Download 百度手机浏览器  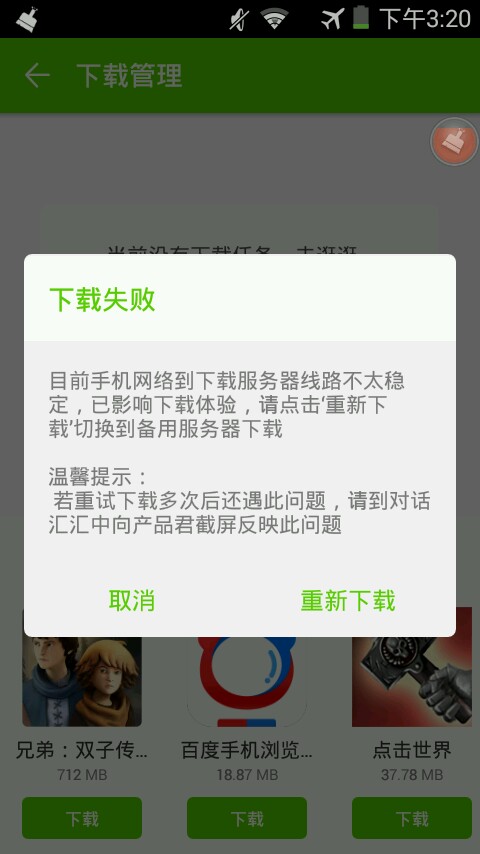click(247, 818)
